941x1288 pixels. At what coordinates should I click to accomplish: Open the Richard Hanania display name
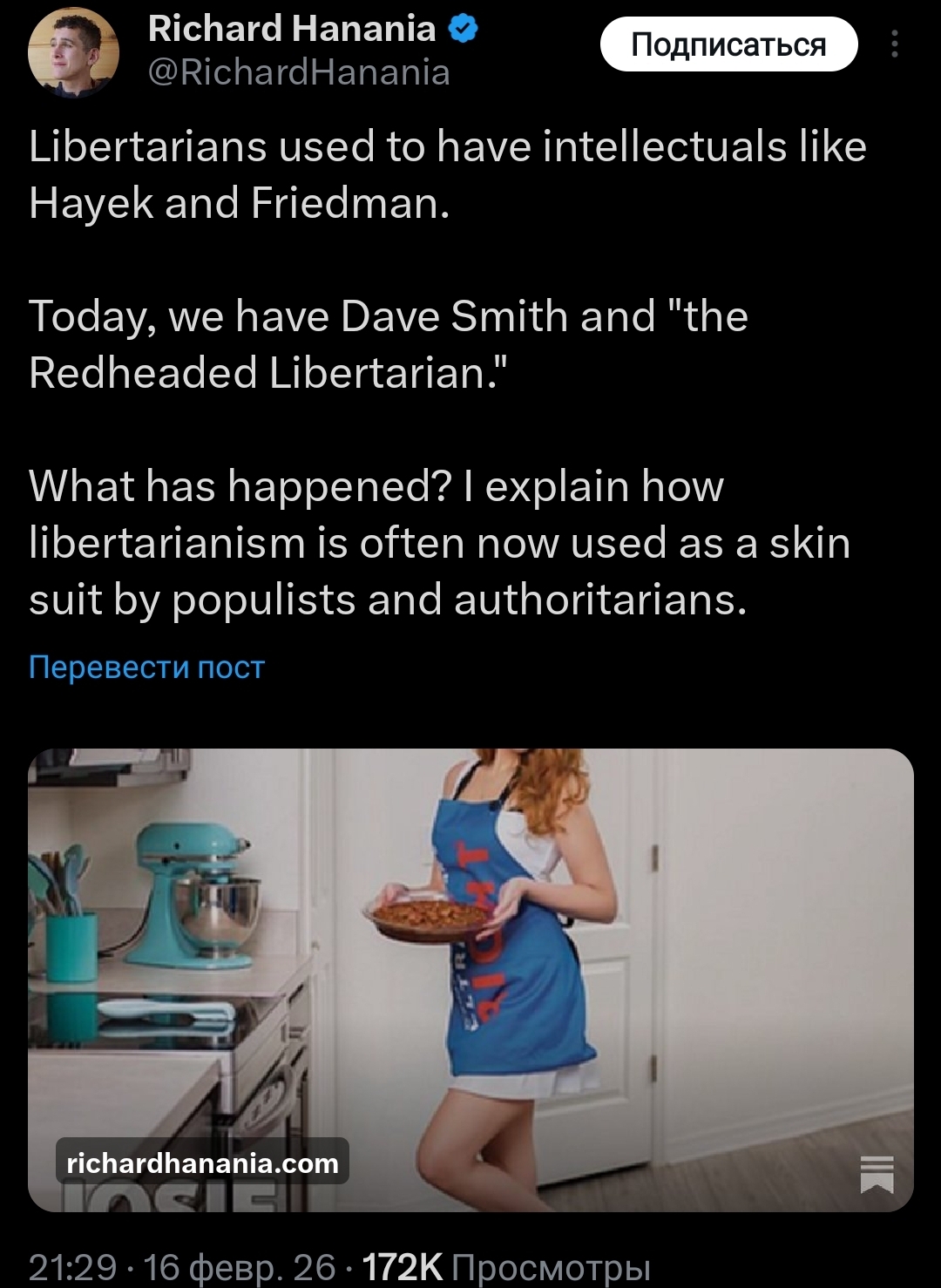click(x=292, y=29)
